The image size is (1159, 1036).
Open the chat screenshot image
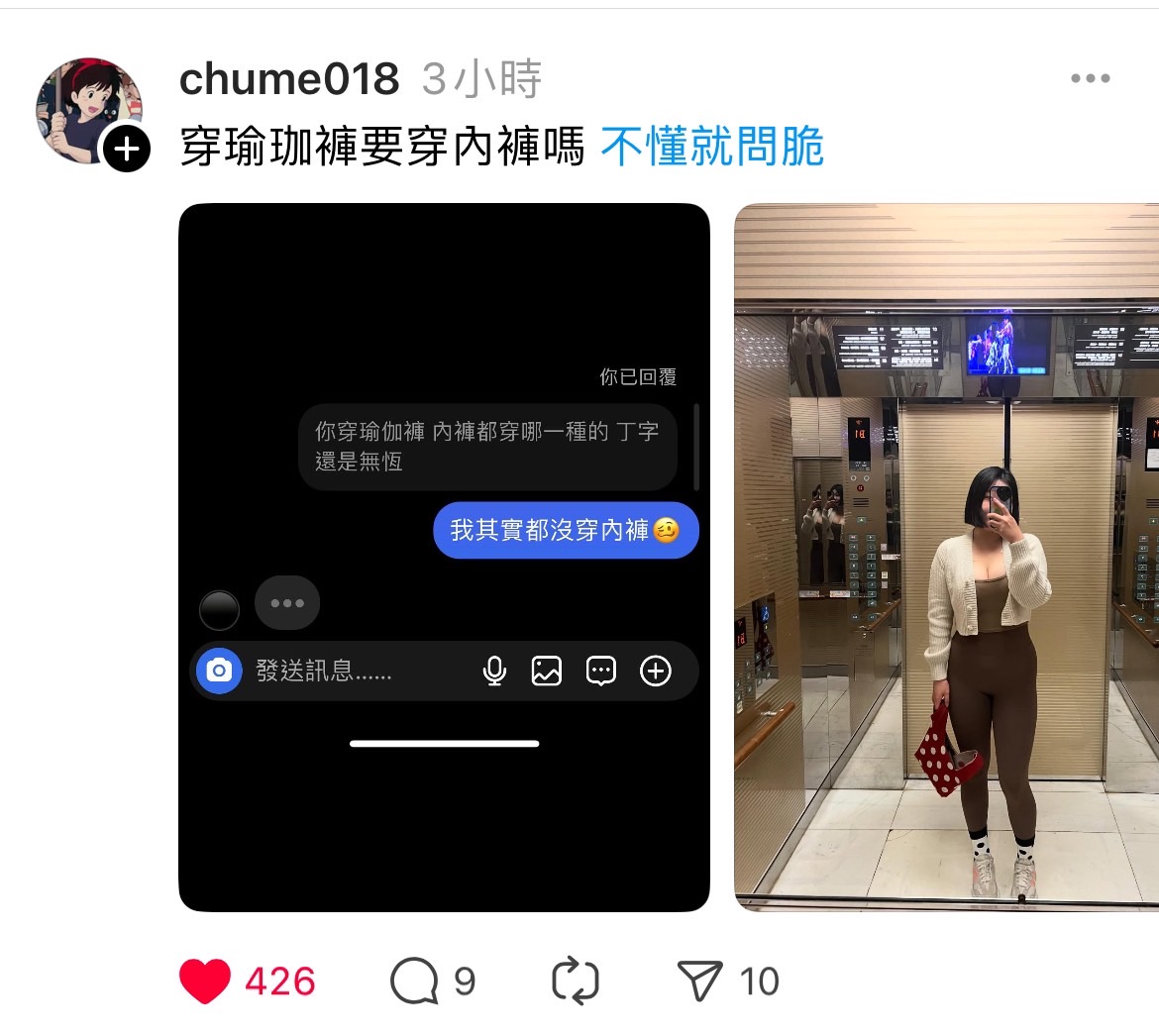click(444, 557)
